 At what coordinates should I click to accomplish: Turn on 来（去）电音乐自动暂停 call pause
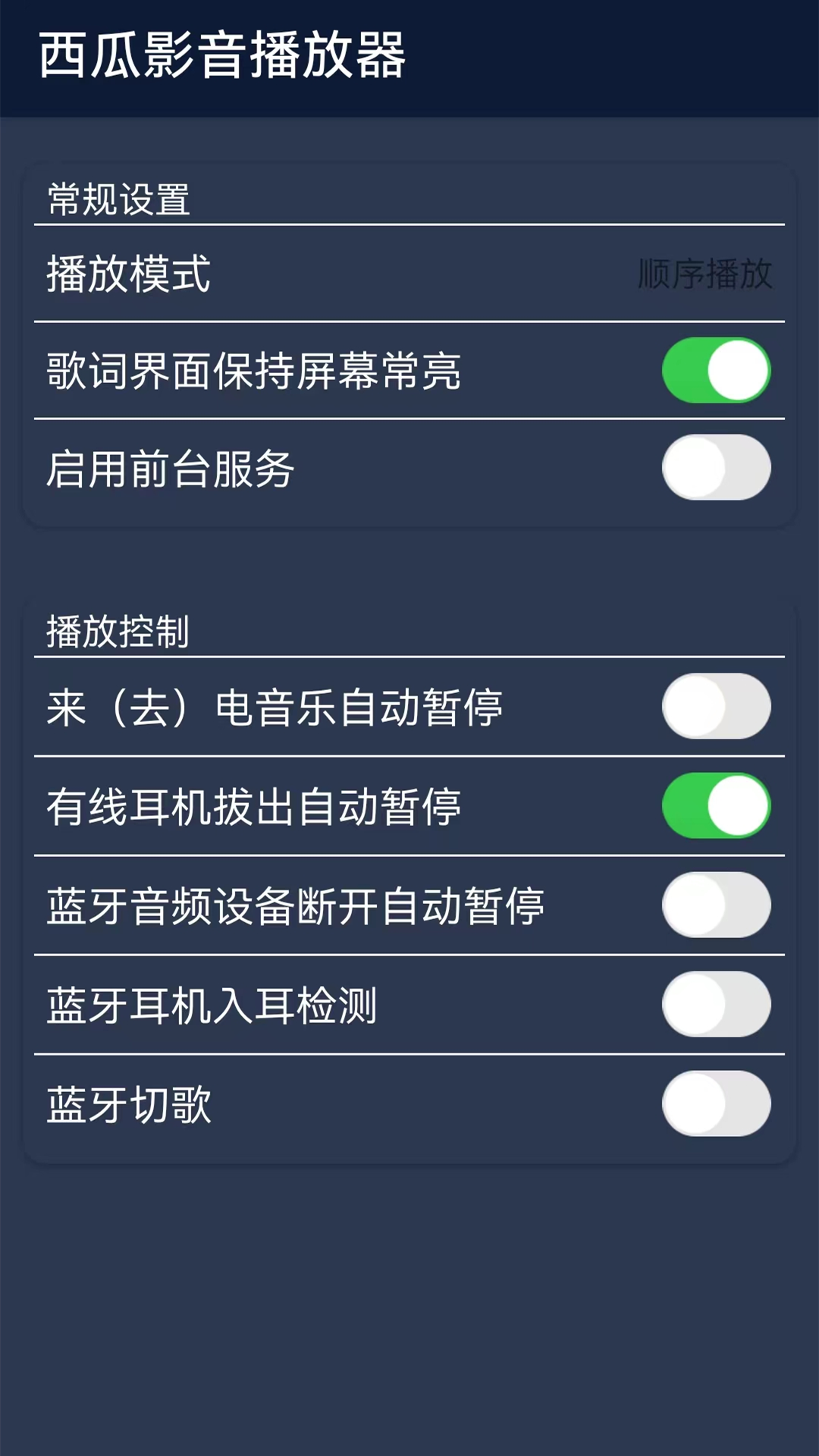click(x=715, y=707)
